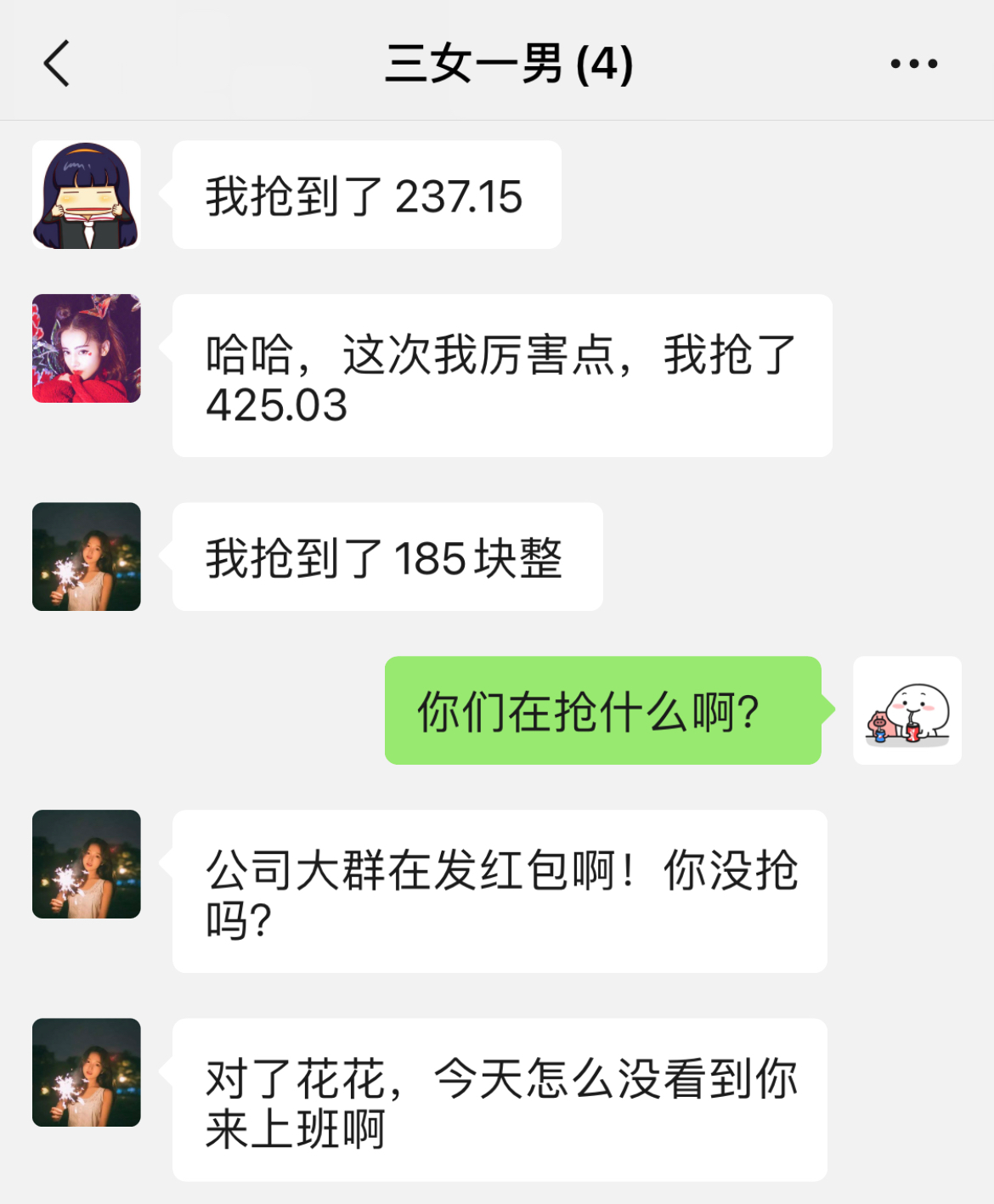Tap avatar beside 我抢到了 185 块整 message

87,557
